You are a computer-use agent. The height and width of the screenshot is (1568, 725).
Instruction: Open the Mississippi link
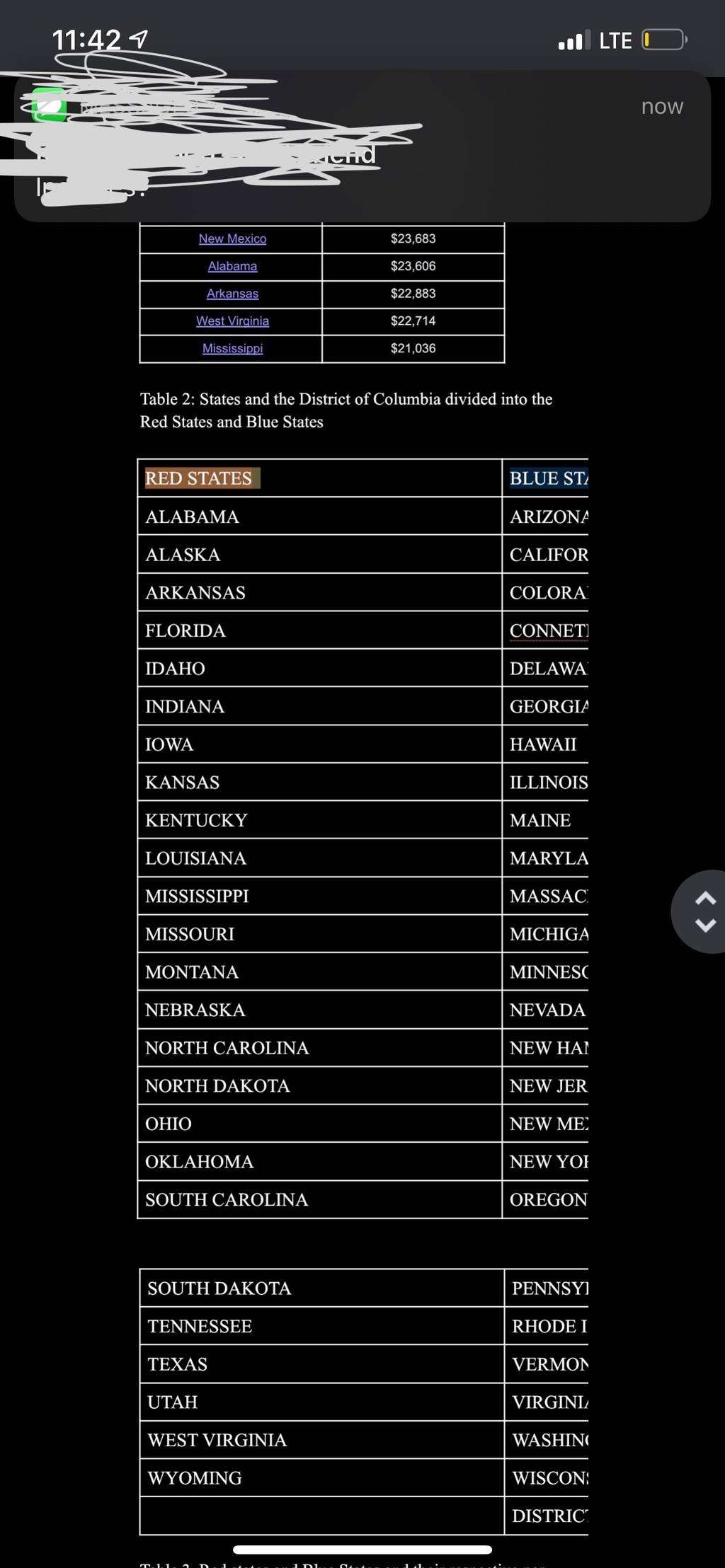click(232, 348)
